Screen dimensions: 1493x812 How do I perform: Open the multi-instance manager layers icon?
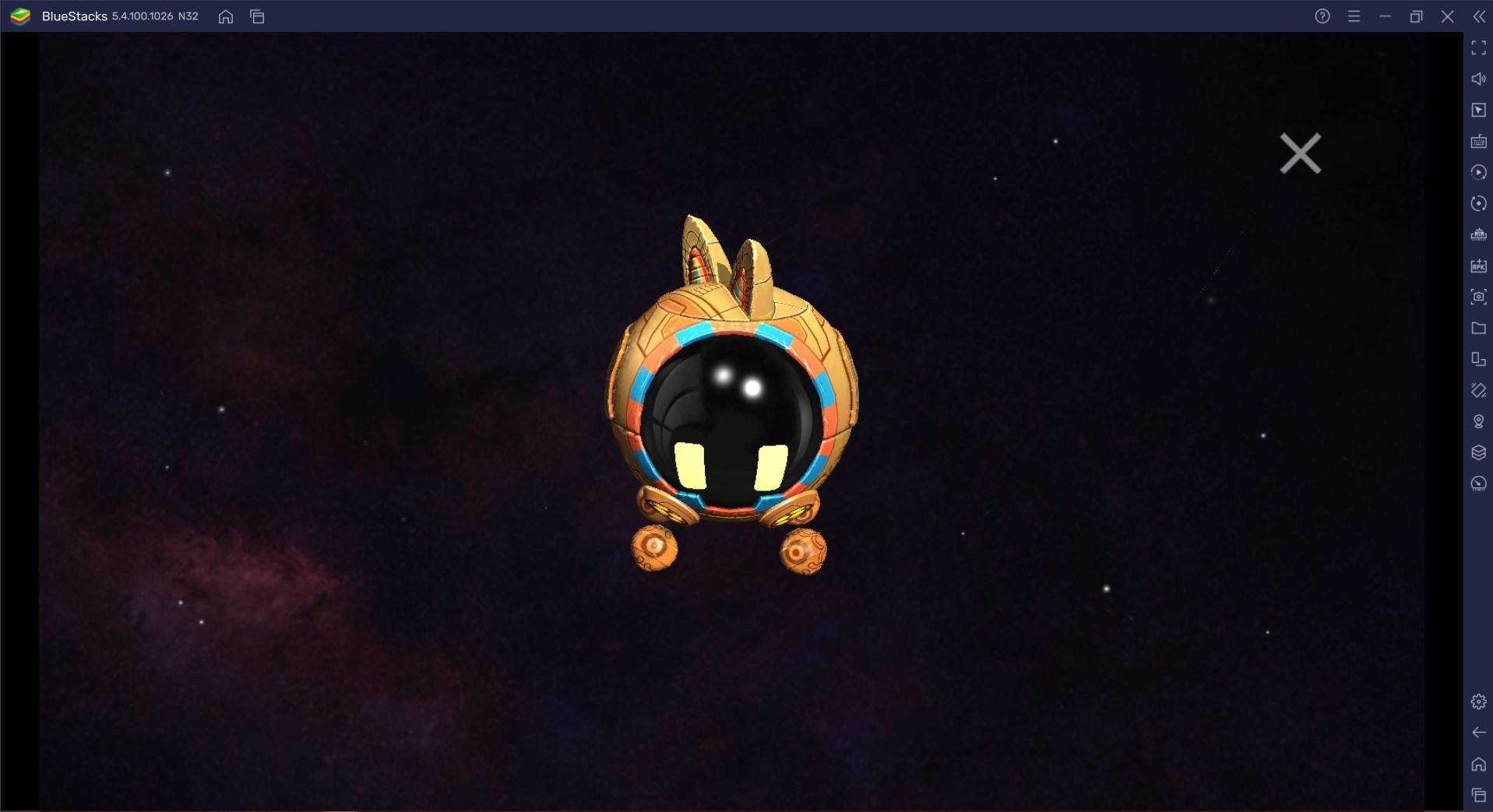(x=1478, y=452)
